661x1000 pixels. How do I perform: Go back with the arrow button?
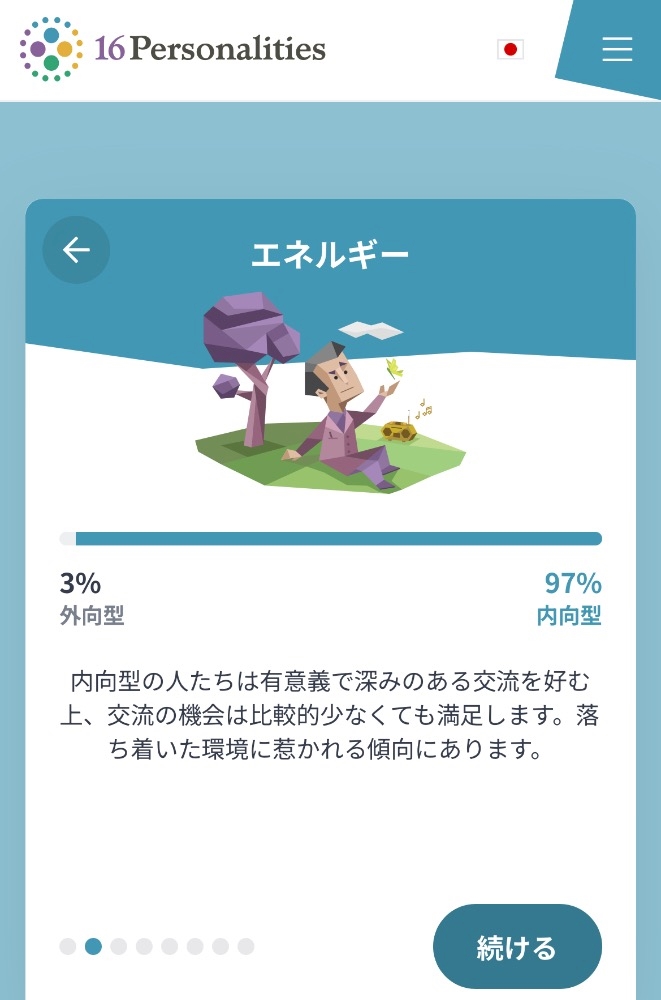point(76,250)
